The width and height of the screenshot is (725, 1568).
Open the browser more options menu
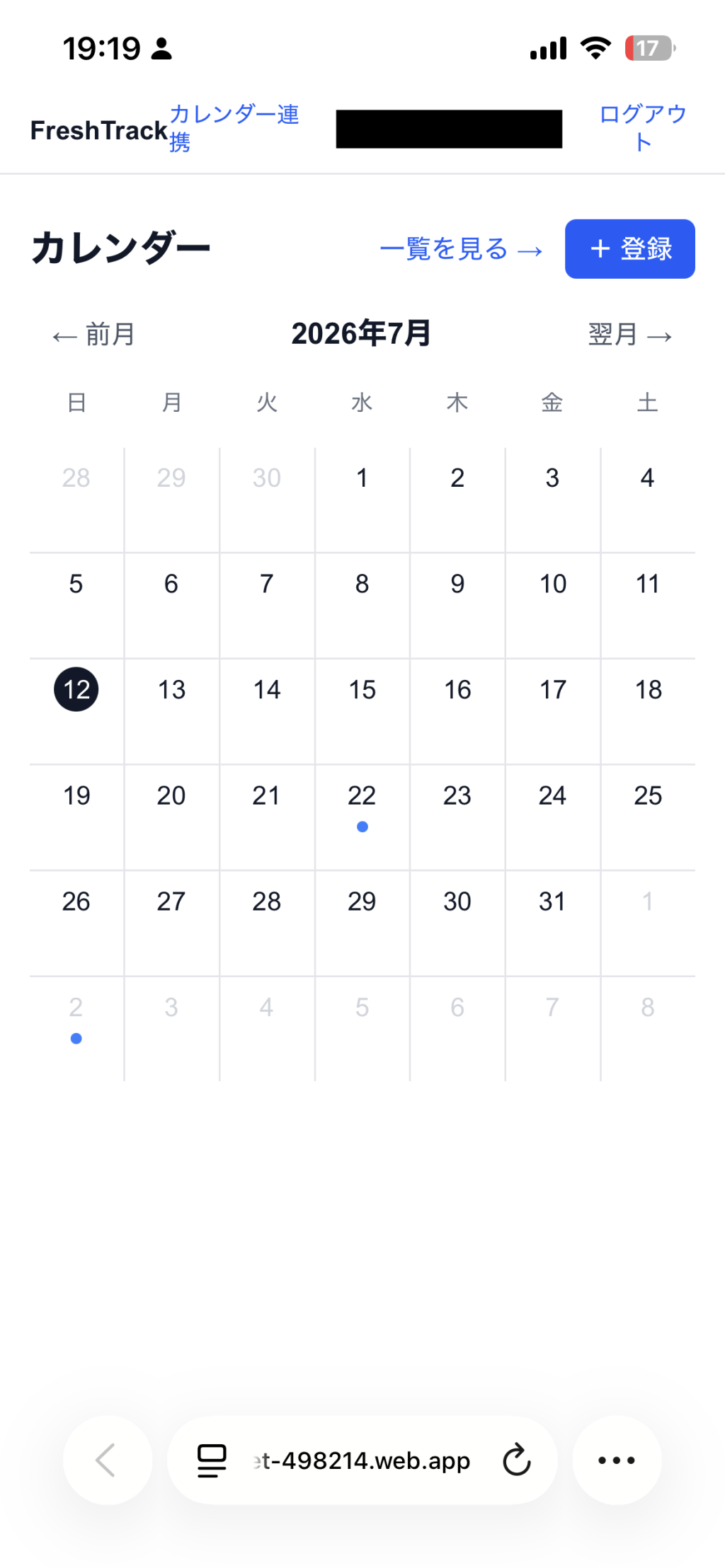pos(617,1460)
